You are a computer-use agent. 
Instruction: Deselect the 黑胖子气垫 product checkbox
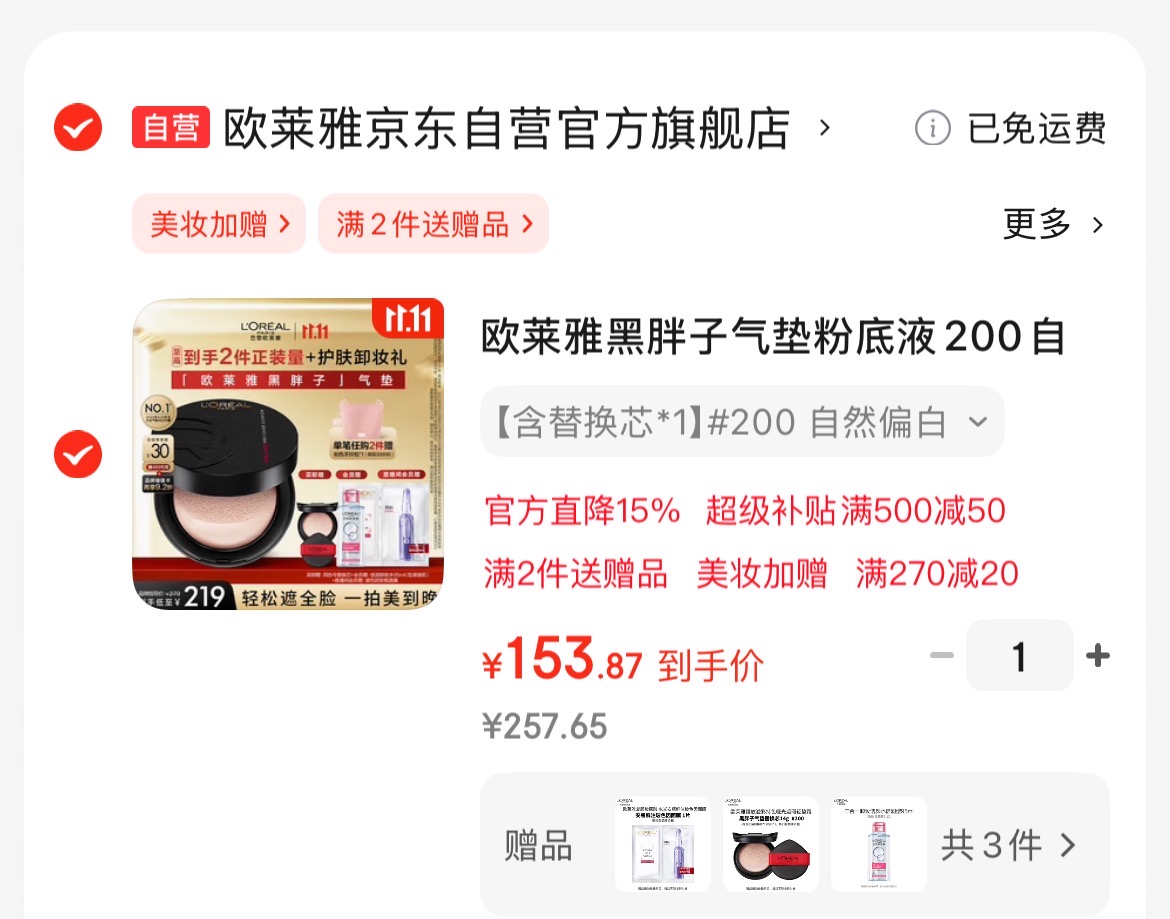(78, 455)
